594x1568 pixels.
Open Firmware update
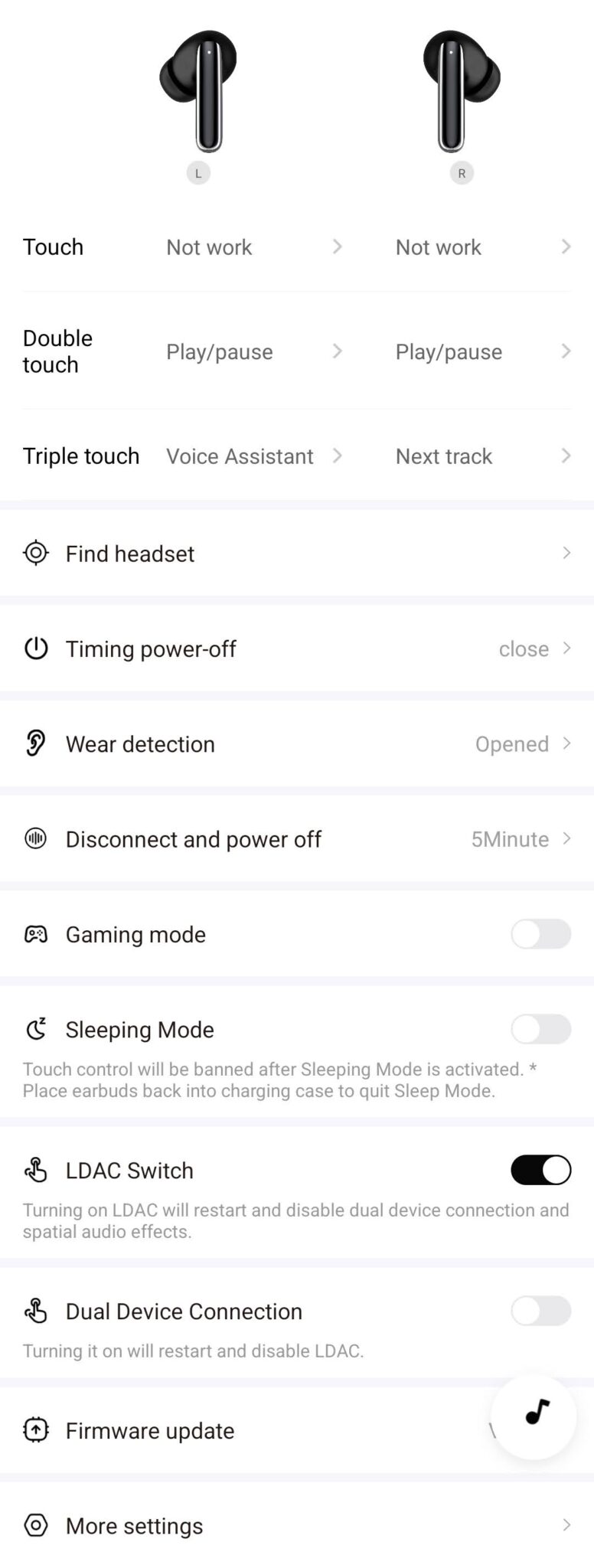pyautogui.click(x=230, y=1430)
